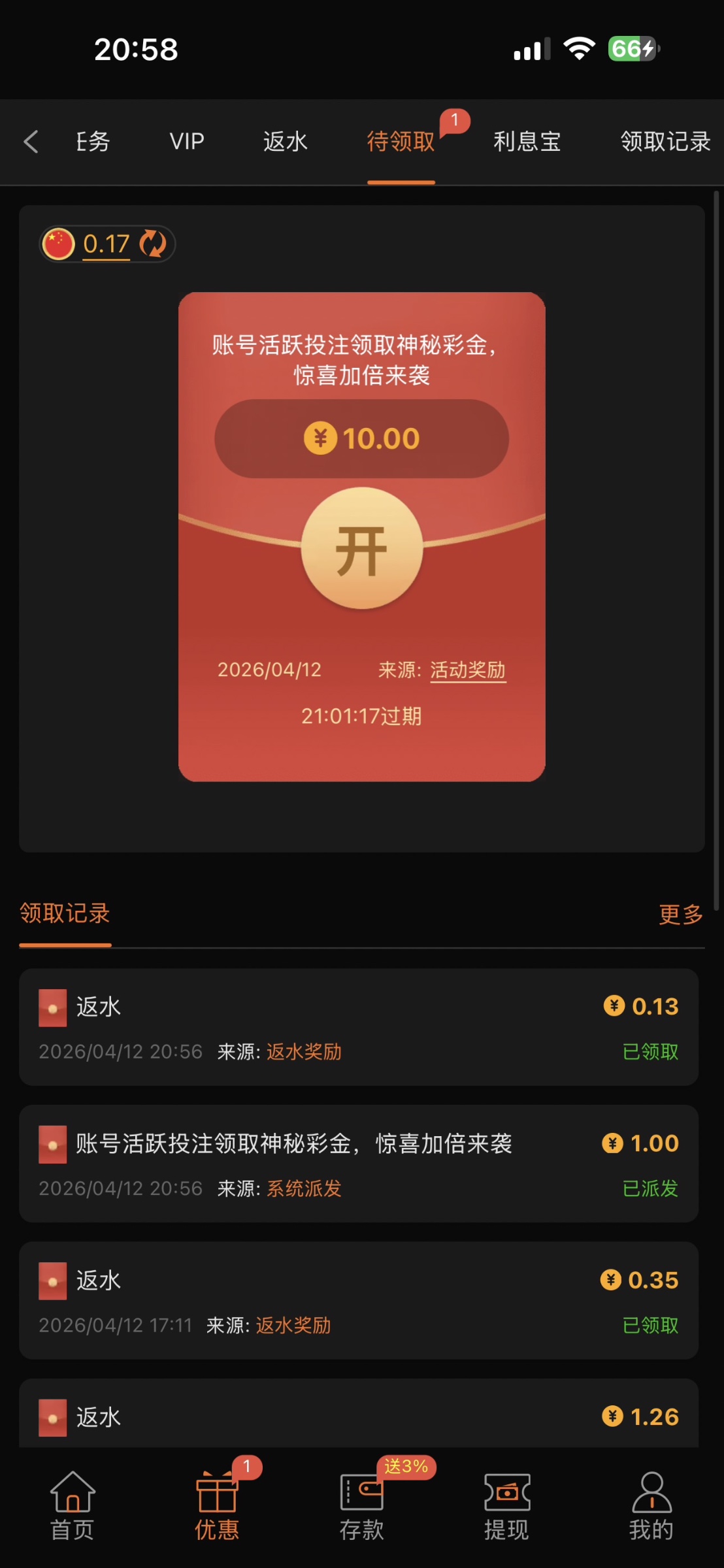Switch to the 返水 tab
This screenshot has width=724, height=1568.
285,141
